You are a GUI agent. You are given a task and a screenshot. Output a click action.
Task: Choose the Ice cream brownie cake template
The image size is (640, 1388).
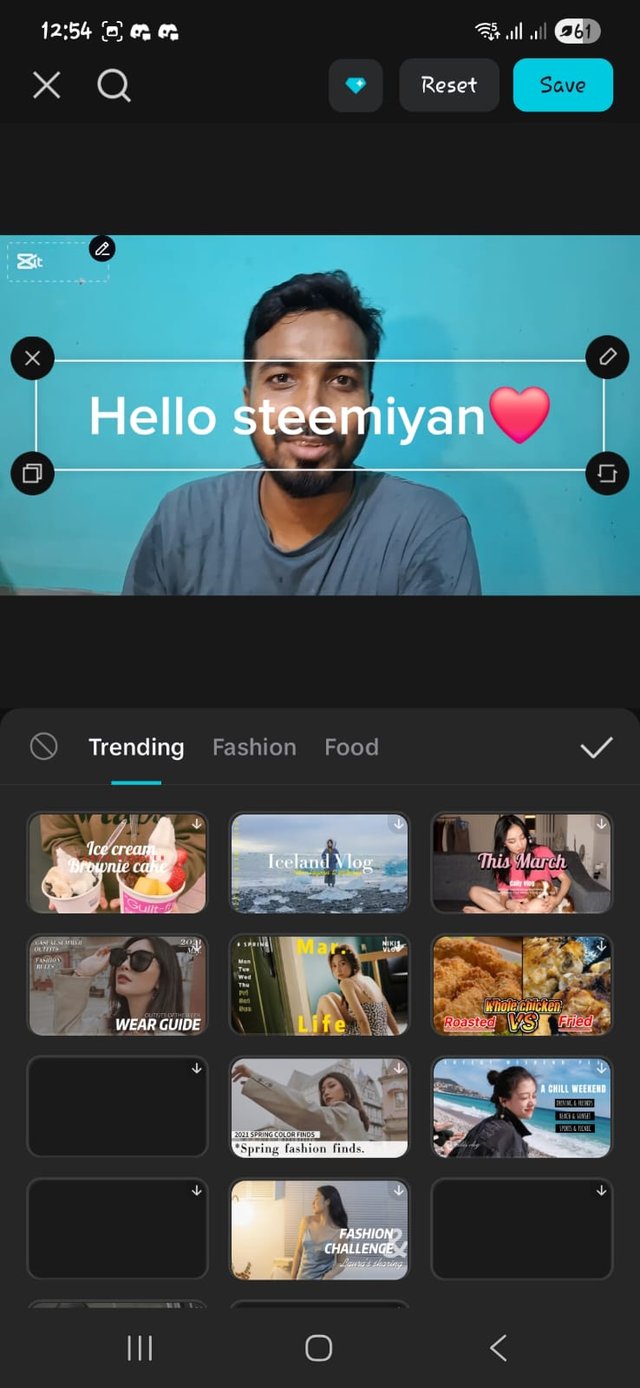[x=118, y=863]
